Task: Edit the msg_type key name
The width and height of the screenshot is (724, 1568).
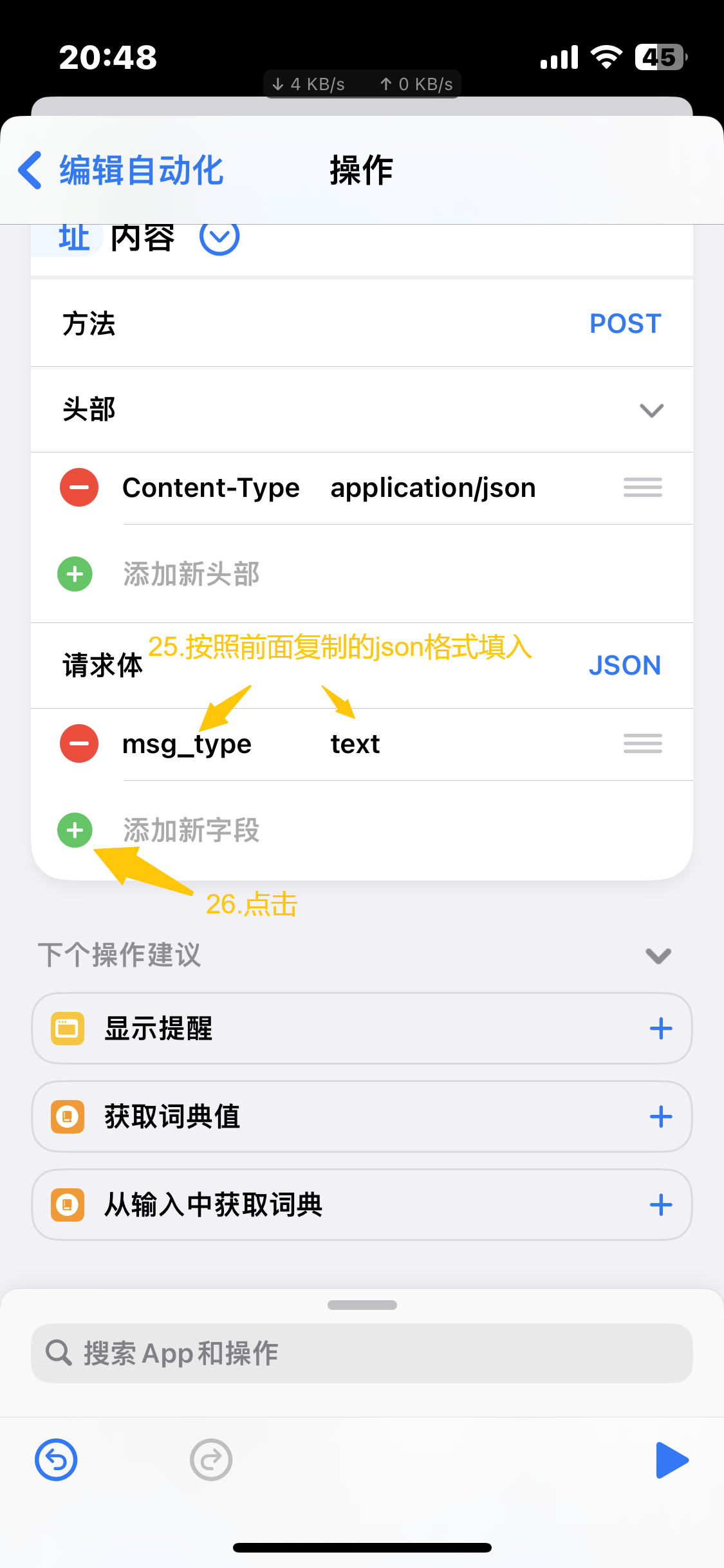Action: (x=187, y=744)
